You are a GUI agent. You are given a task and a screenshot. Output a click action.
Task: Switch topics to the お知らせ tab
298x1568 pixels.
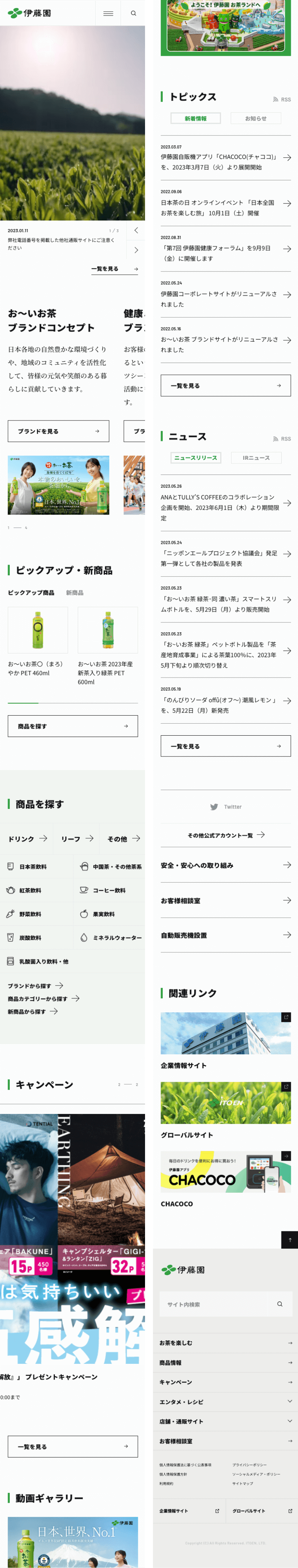(255, 118)
